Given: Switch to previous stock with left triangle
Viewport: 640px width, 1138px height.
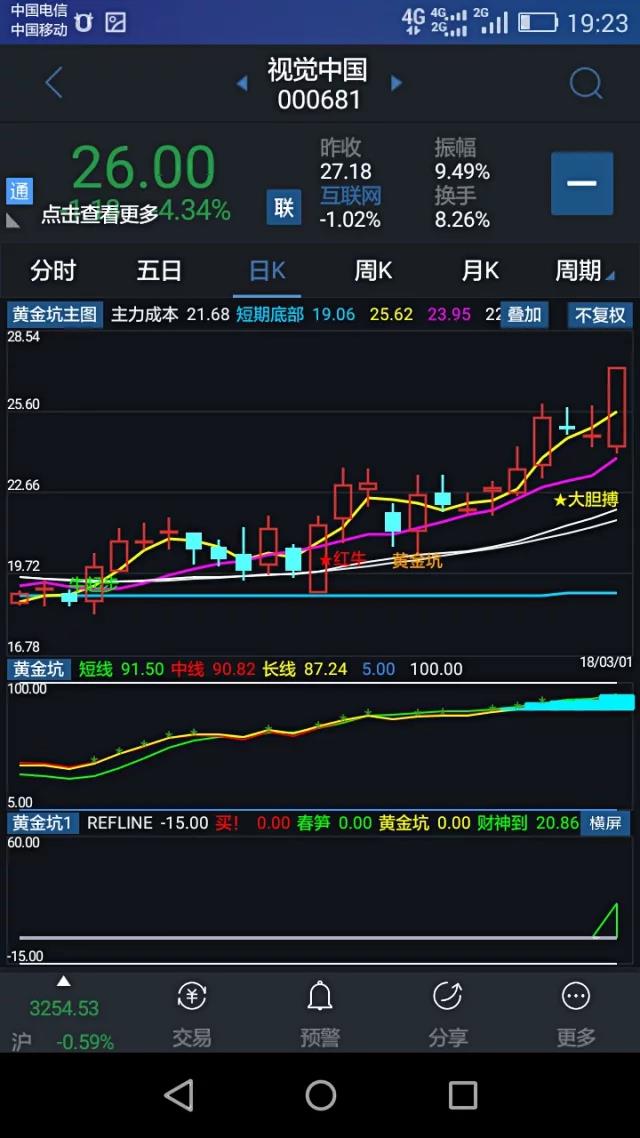Looking at the screenshot, I should [242, 84].
